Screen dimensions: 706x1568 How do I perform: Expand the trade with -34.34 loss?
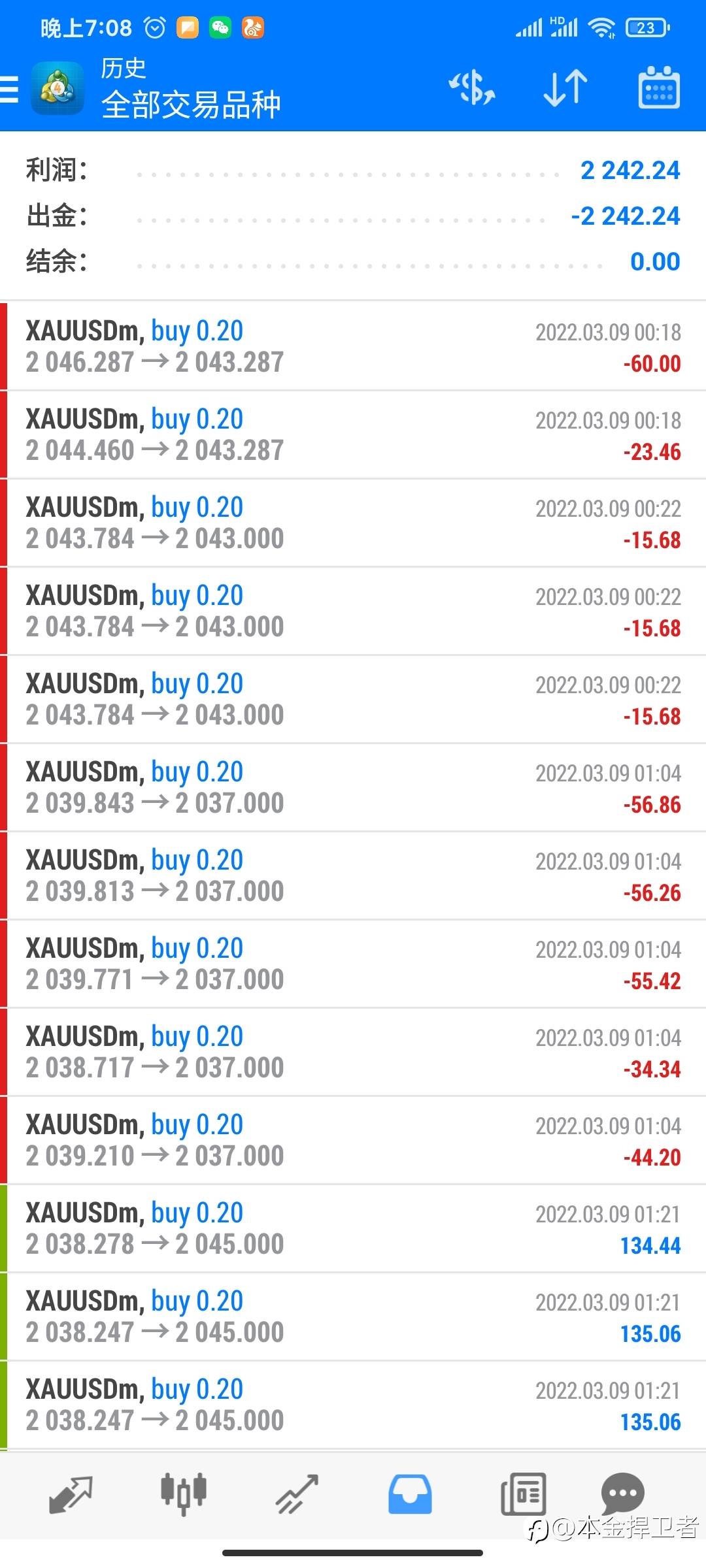click(x=353, y=1052)
